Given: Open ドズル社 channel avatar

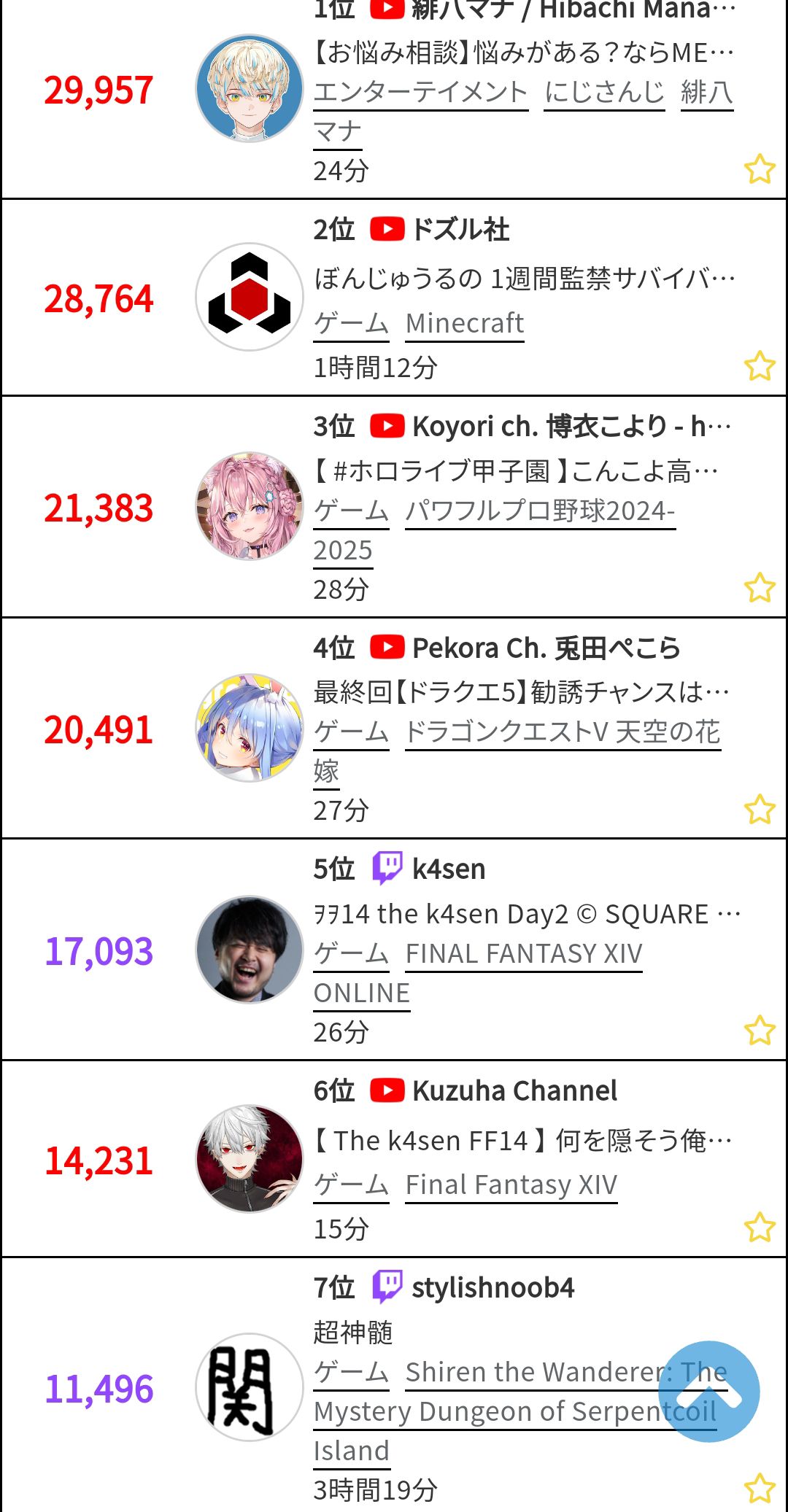Looking at the screenshot, I should point(250,297).
